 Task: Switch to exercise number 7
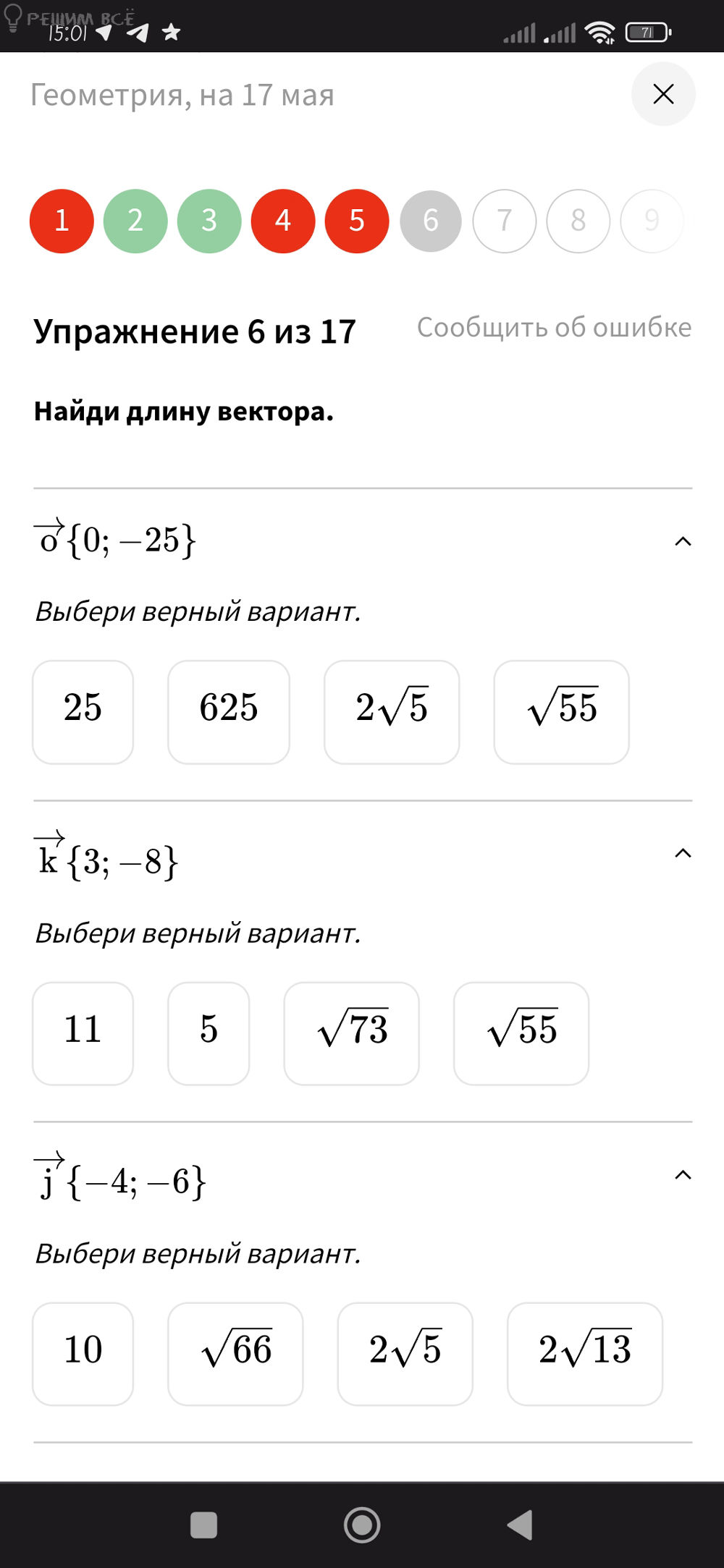[505, 221]
